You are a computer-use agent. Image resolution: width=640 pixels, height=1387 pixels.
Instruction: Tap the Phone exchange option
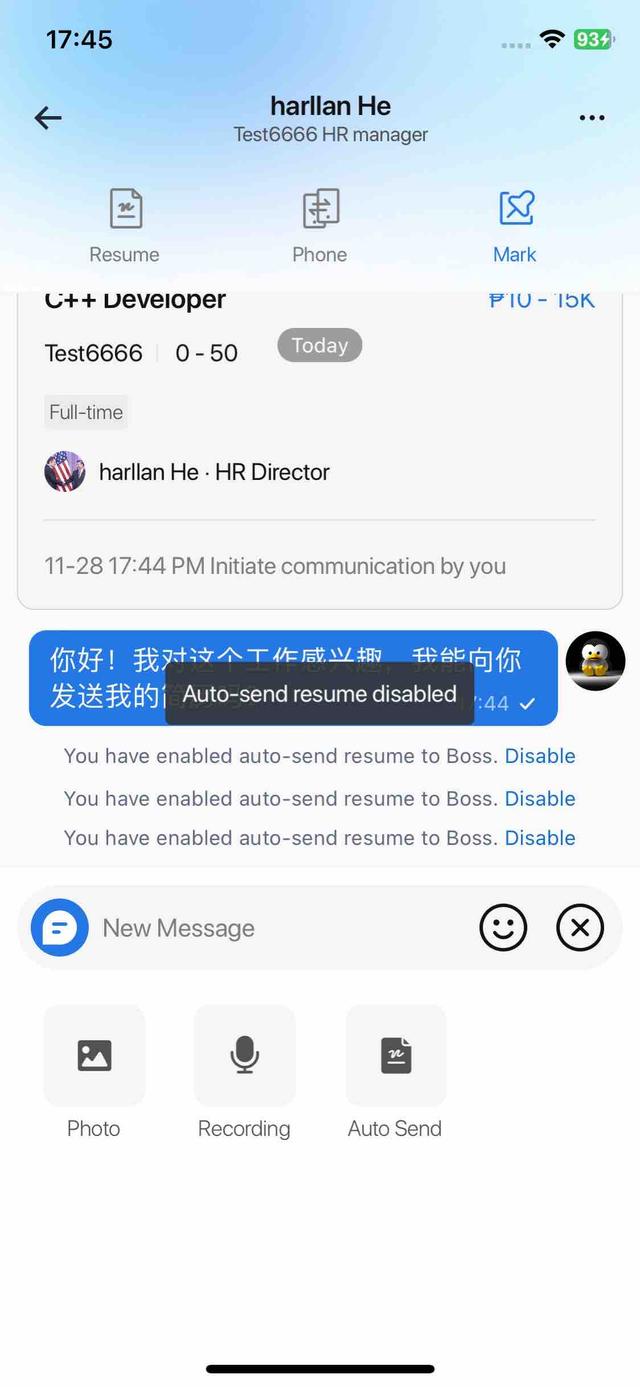coord(320,226)
